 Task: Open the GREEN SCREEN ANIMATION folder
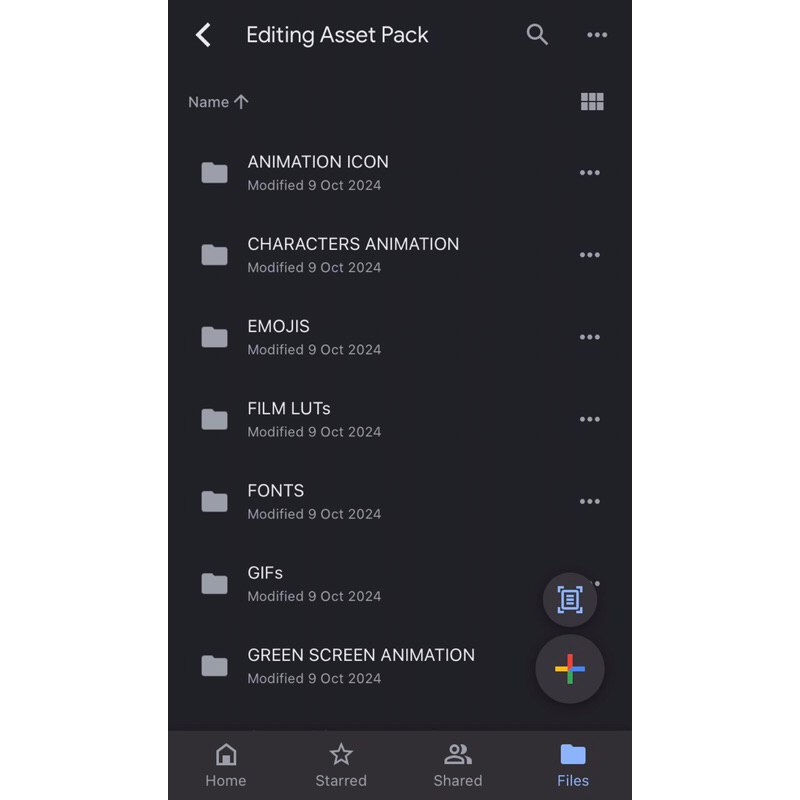[x=360, y=665]
